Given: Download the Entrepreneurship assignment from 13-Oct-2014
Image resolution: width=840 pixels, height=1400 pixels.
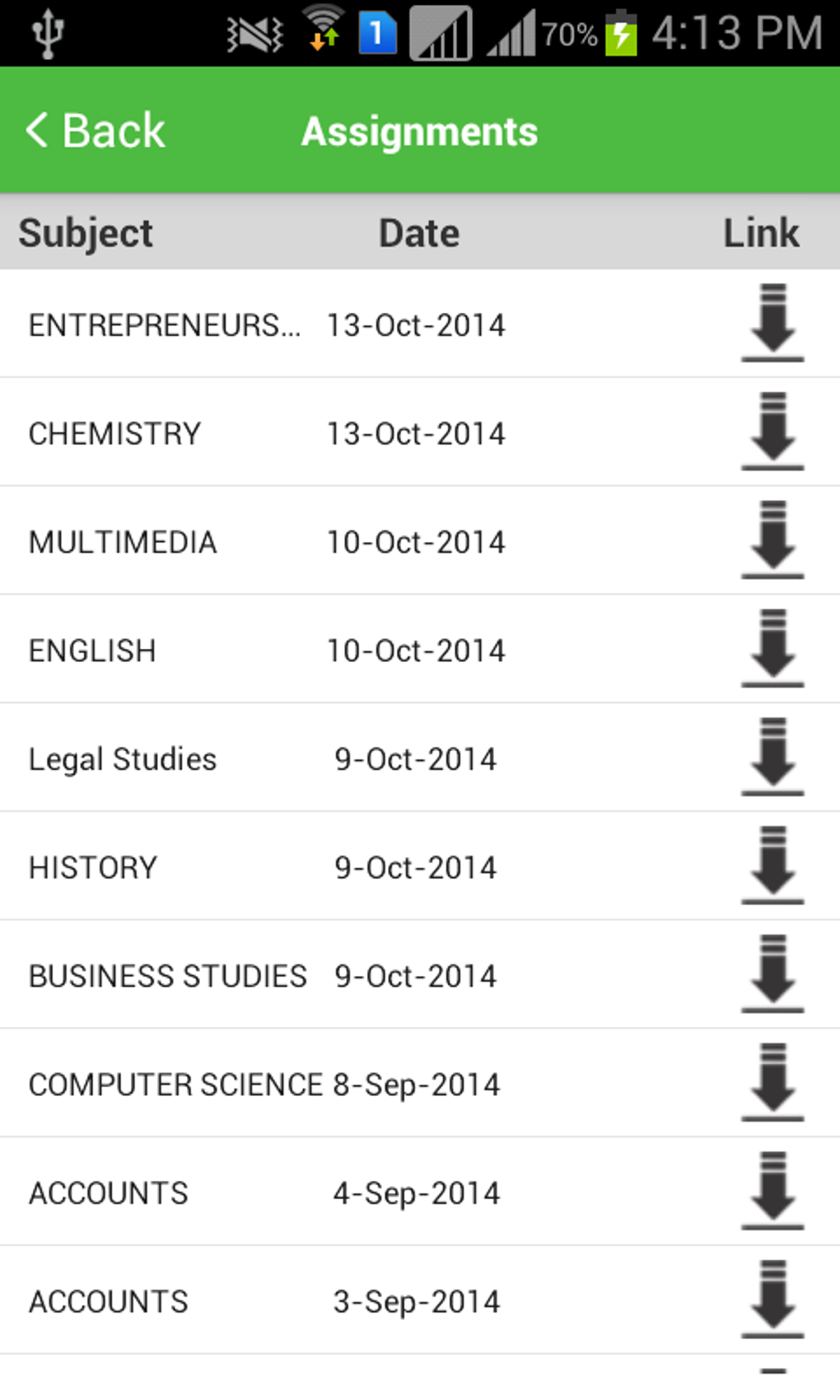Looking at the screenshot, I should point(772,324).
